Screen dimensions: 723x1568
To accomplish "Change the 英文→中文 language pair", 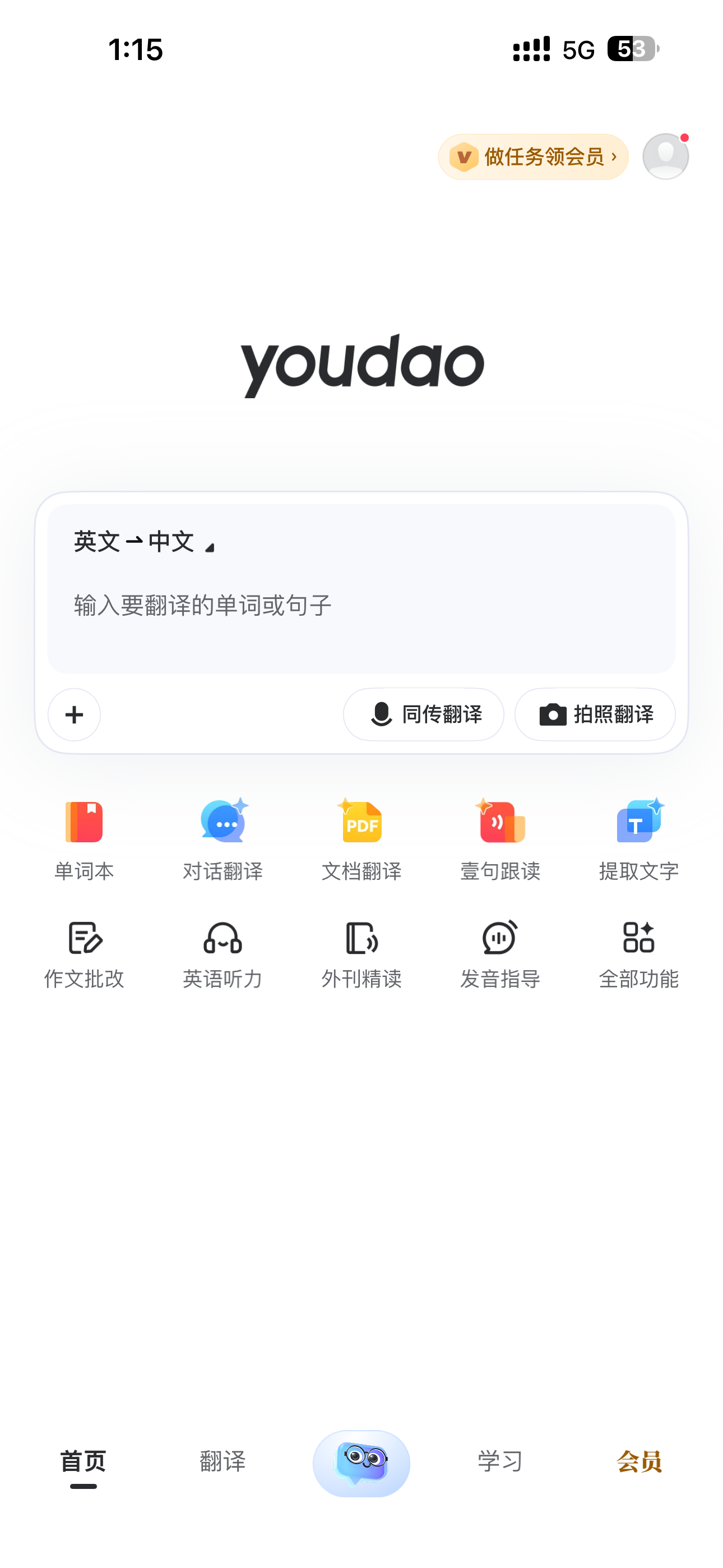I will (x=144, y=542).
